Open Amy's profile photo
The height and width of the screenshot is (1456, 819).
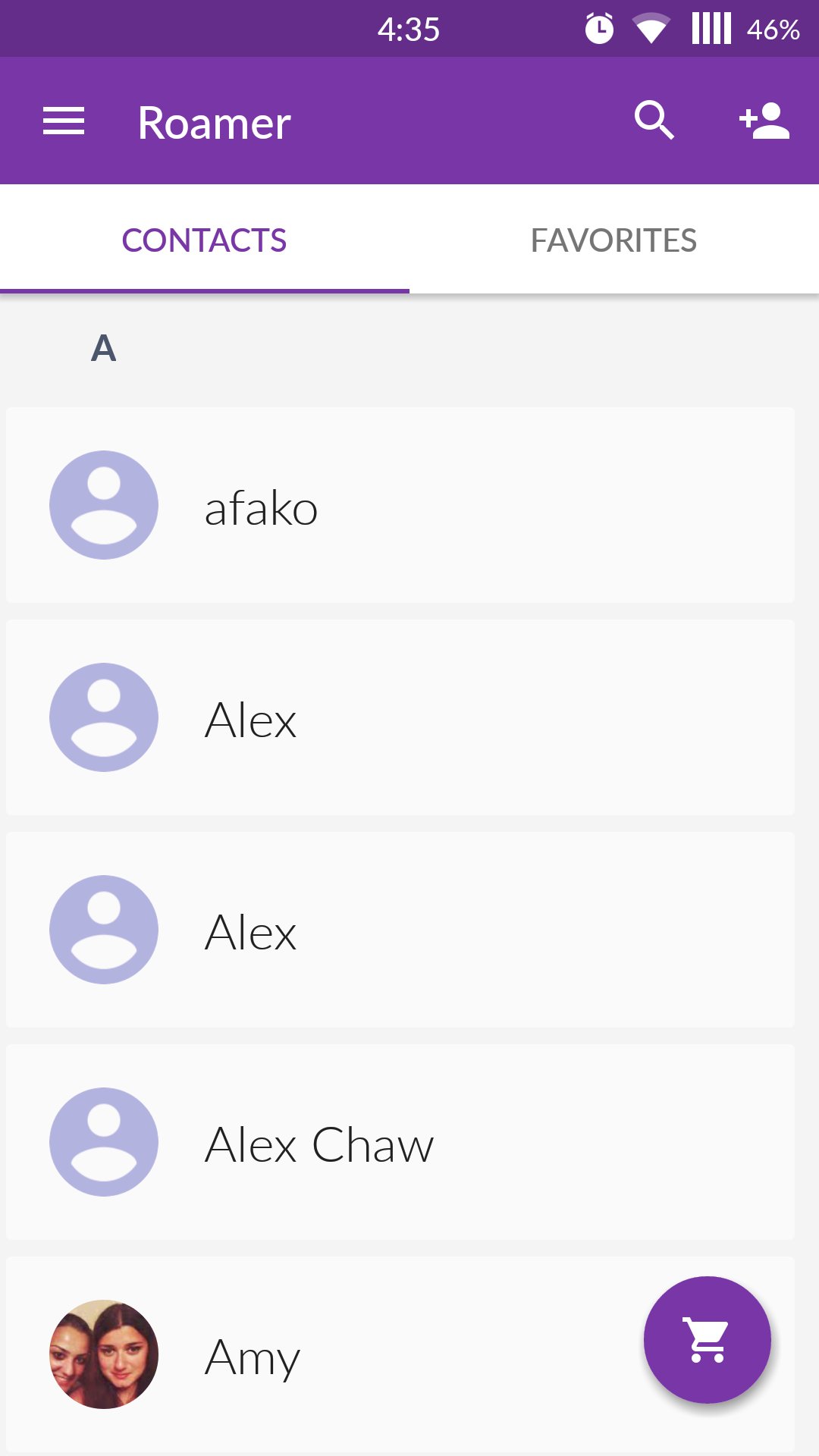pos(104,1355)
